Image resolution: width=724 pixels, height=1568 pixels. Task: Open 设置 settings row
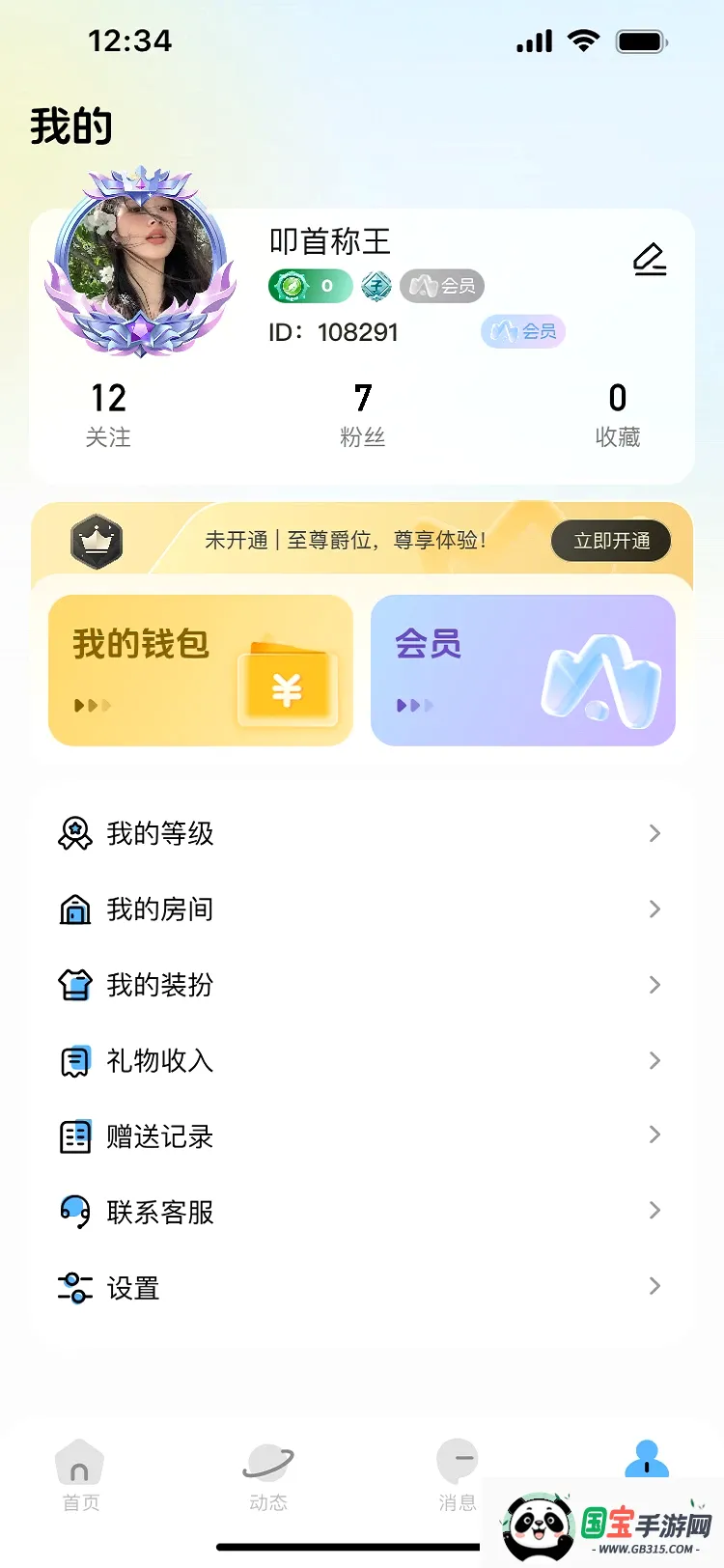pyautogui.click(x=362, y=1288)
